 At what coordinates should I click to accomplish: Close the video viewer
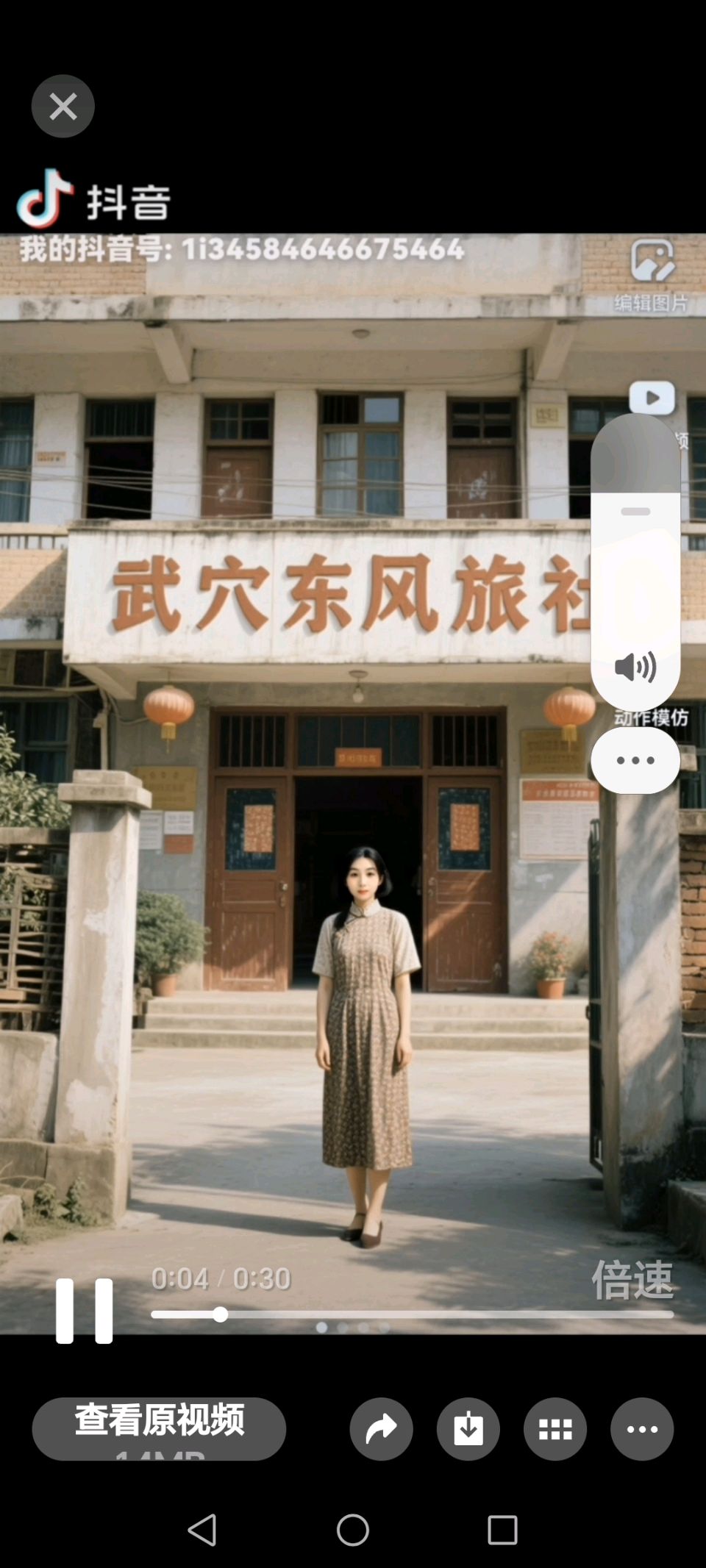(63, 107)
